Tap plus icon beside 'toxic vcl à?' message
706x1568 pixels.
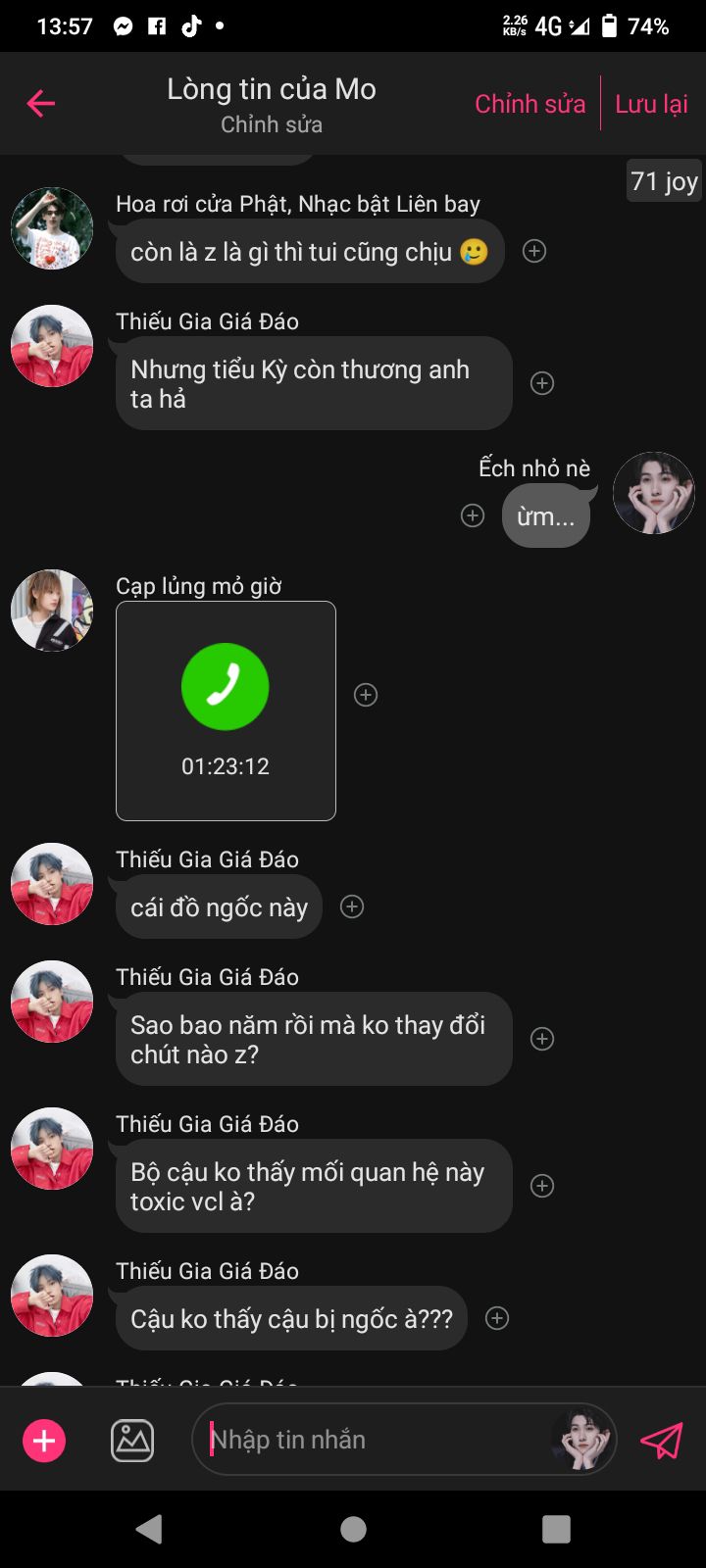click(x=542, y=1186)
